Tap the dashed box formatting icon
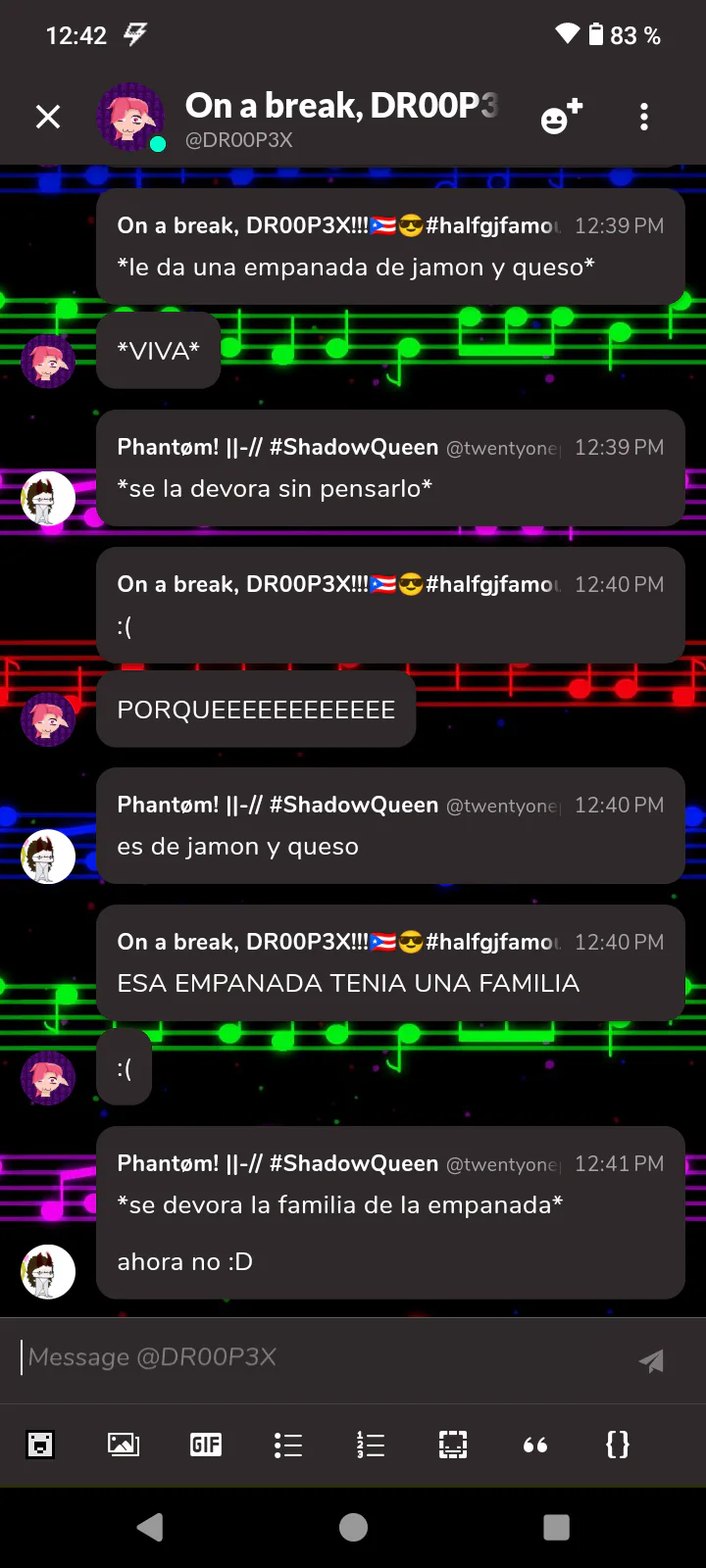Screen dimensions: 706x1568 (453, 1445)
